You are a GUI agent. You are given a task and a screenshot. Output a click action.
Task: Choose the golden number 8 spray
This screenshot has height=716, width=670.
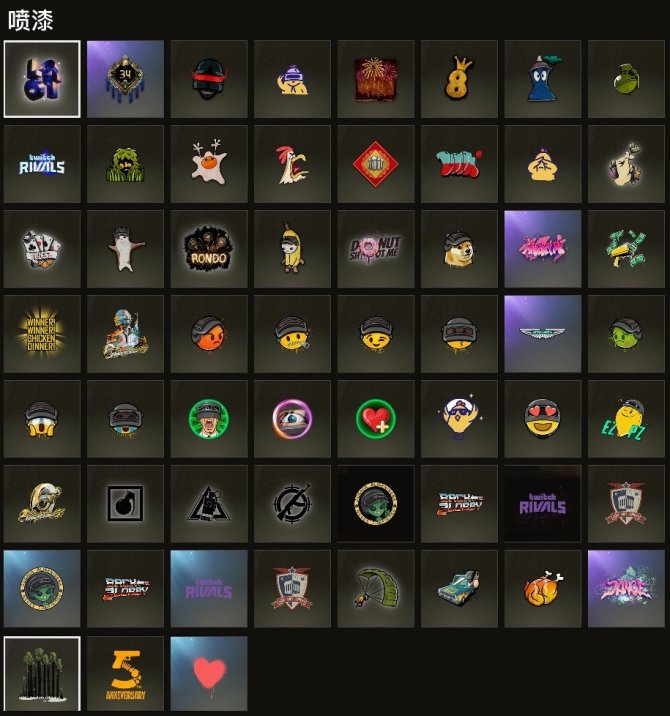coord(459,79)
